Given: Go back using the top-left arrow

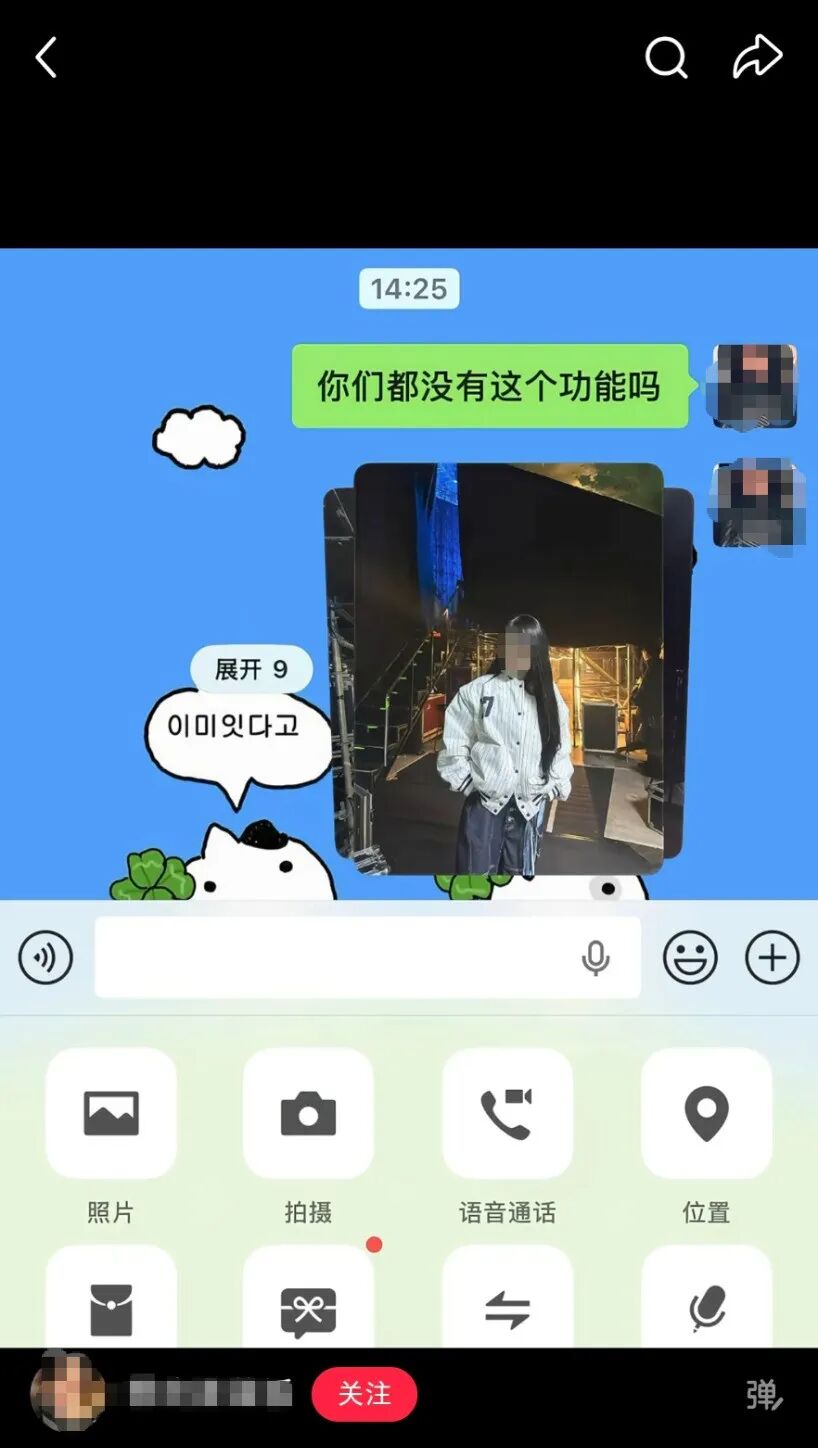Looking at the screenshot, I should click(x=46, y=58).
